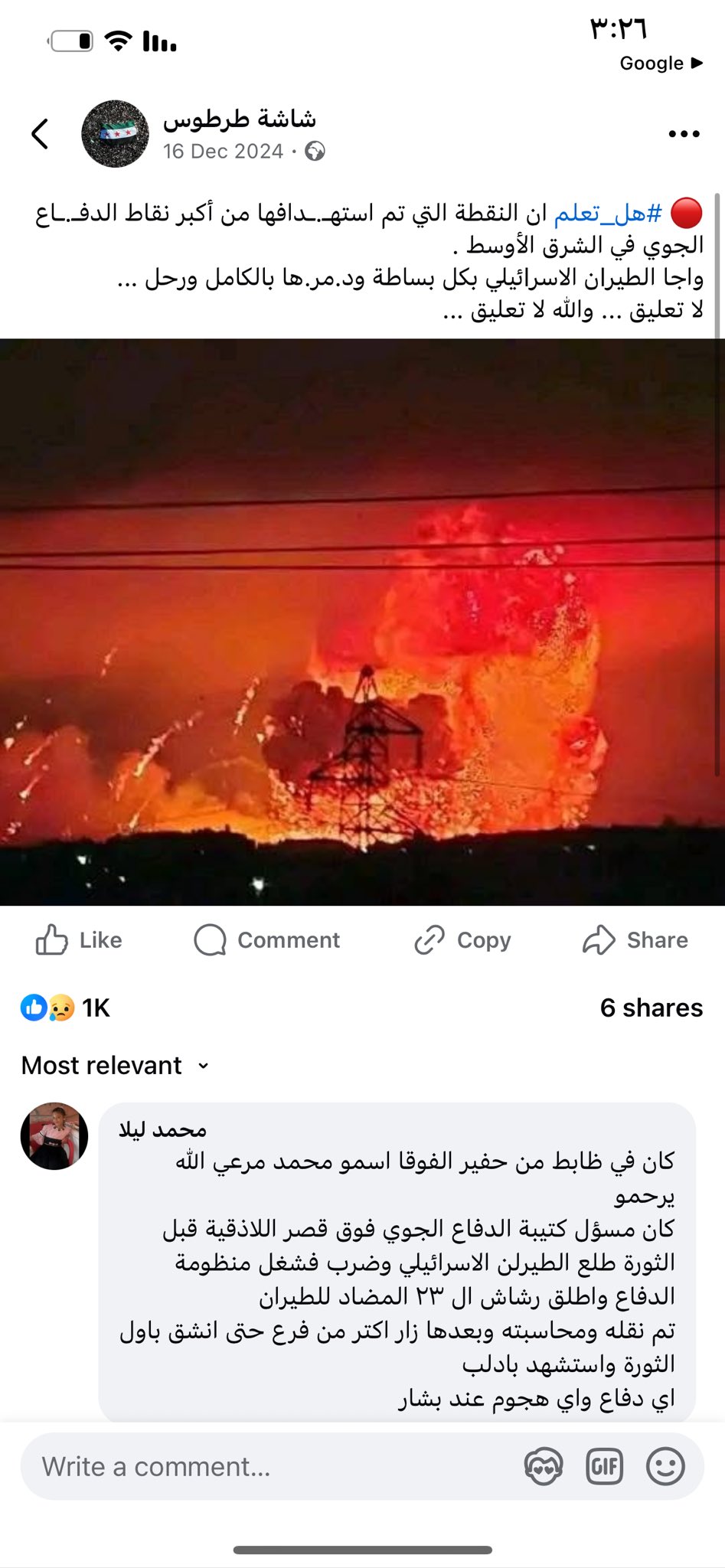Open the emoji picker
The width and height of the screenshot is (725, 1568).
click(665, 1466)
